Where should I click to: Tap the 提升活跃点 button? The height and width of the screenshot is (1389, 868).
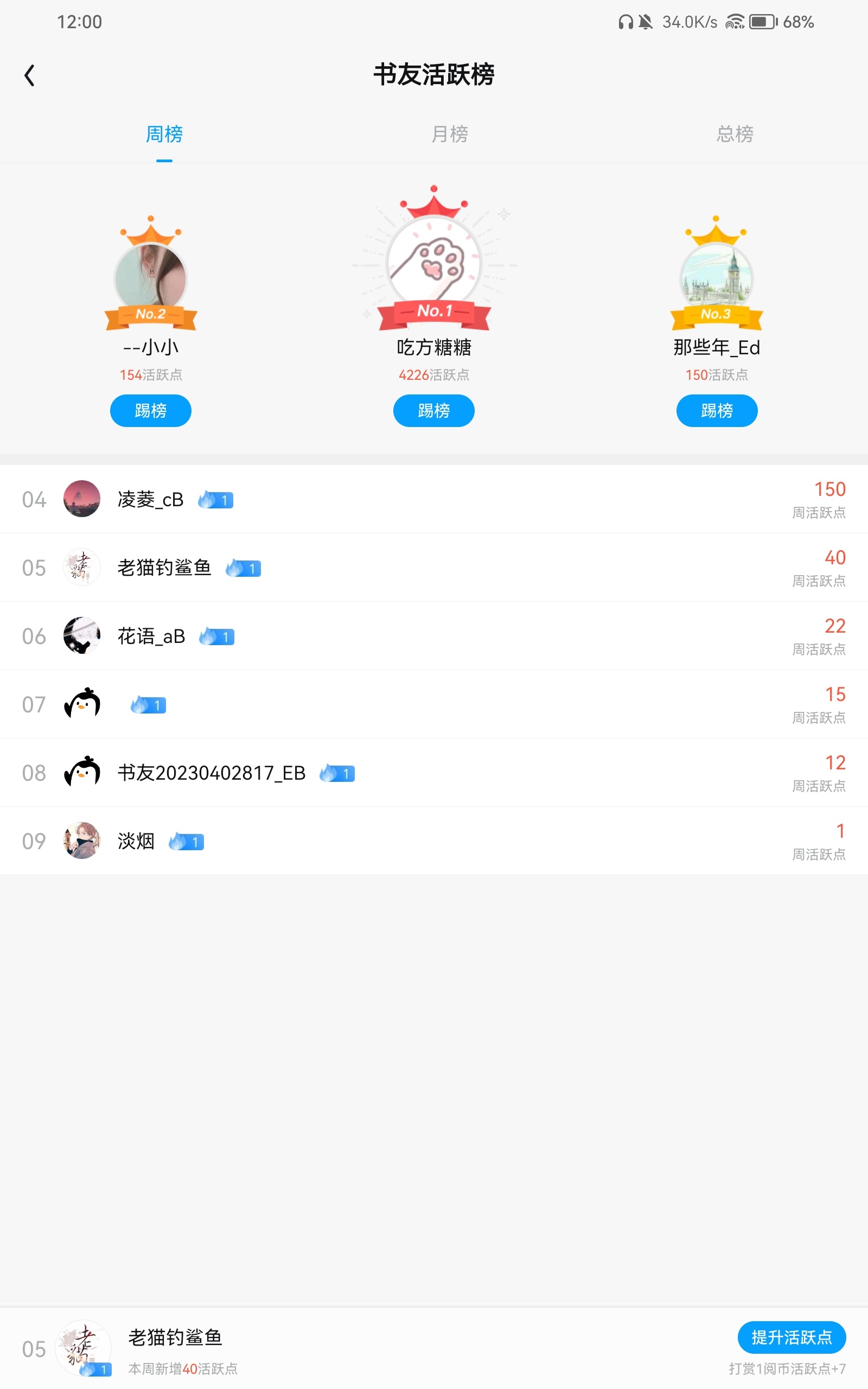tap(791, 1337)
